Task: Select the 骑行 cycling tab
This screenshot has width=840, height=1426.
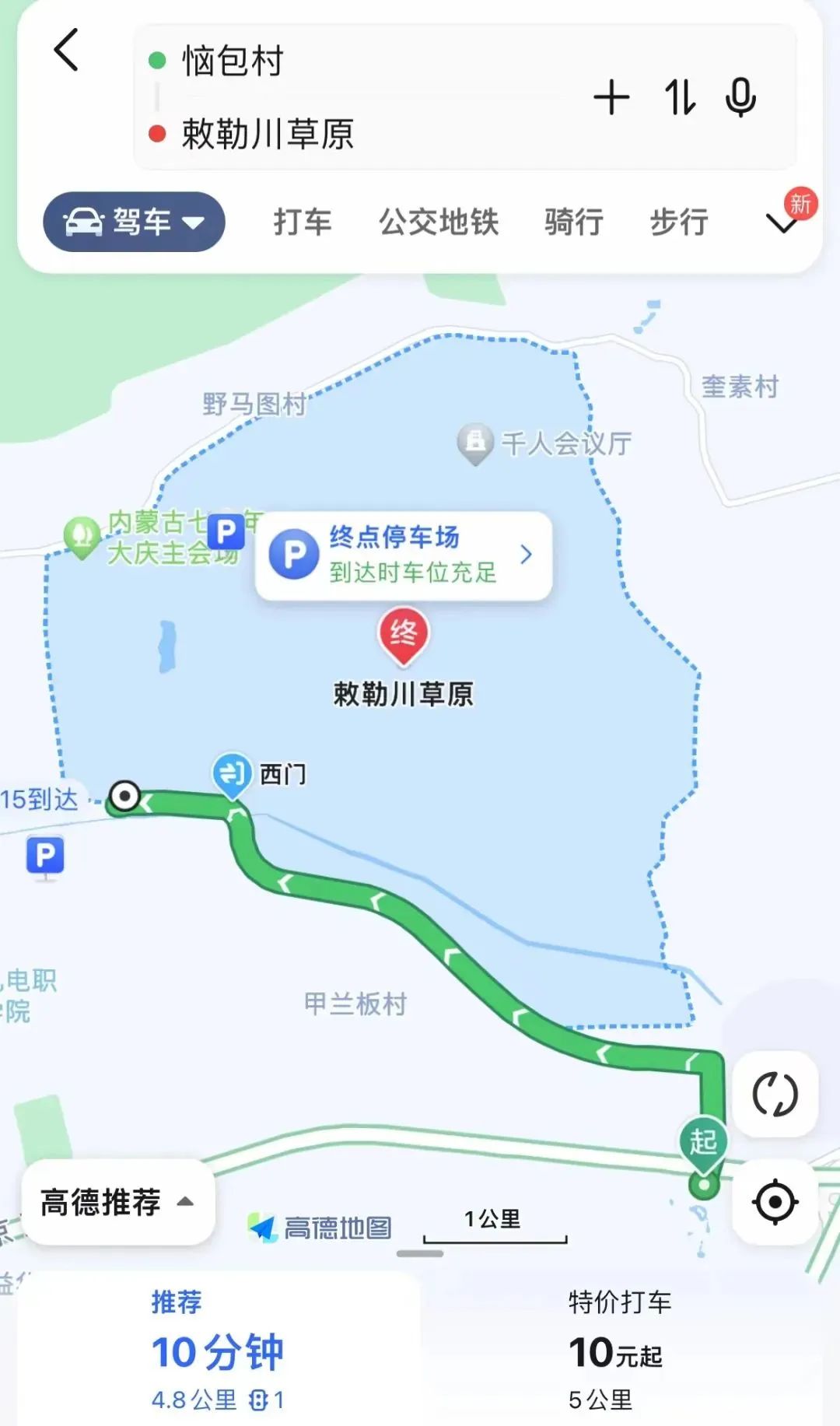Action: (574, 222)
